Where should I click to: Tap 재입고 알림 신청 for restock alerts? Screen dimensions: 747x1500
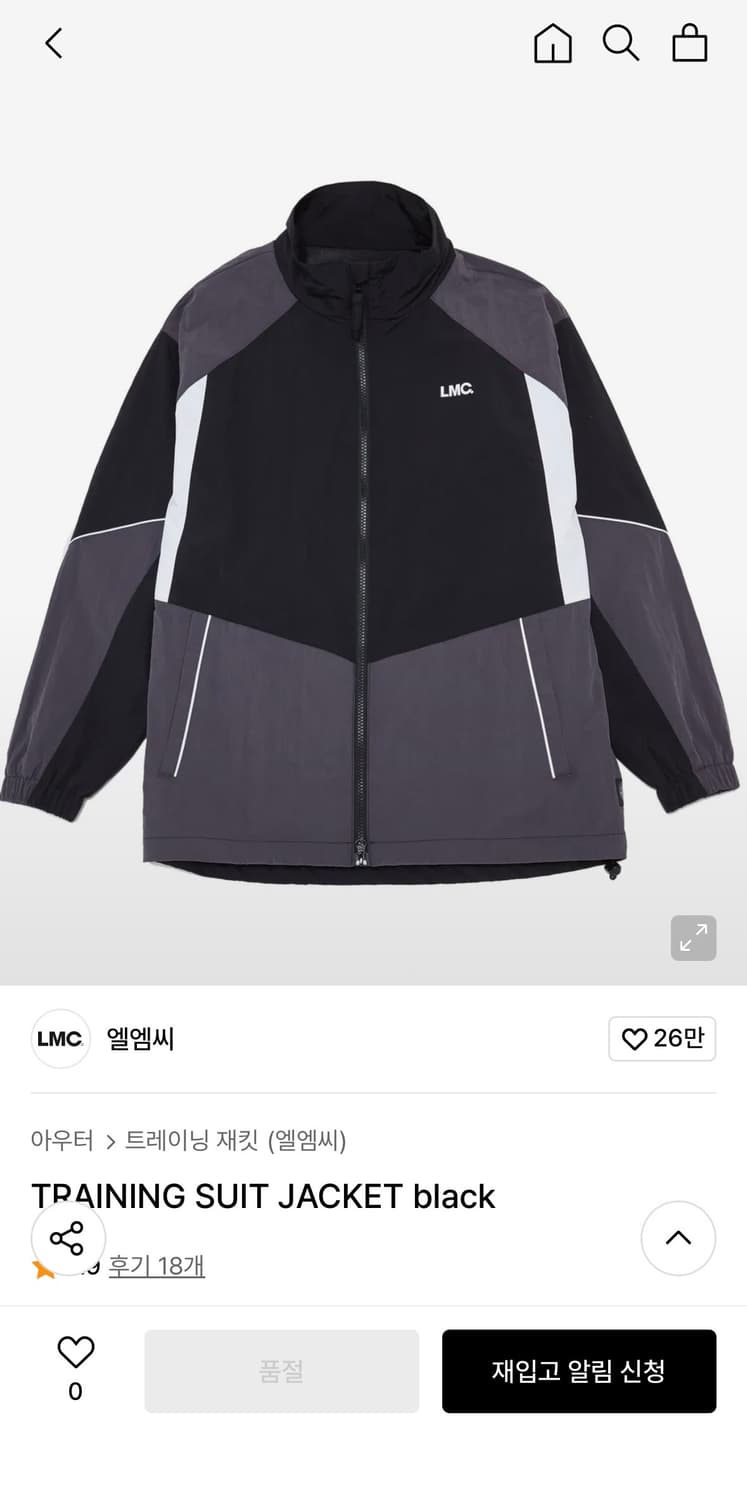pos(579,1371)
